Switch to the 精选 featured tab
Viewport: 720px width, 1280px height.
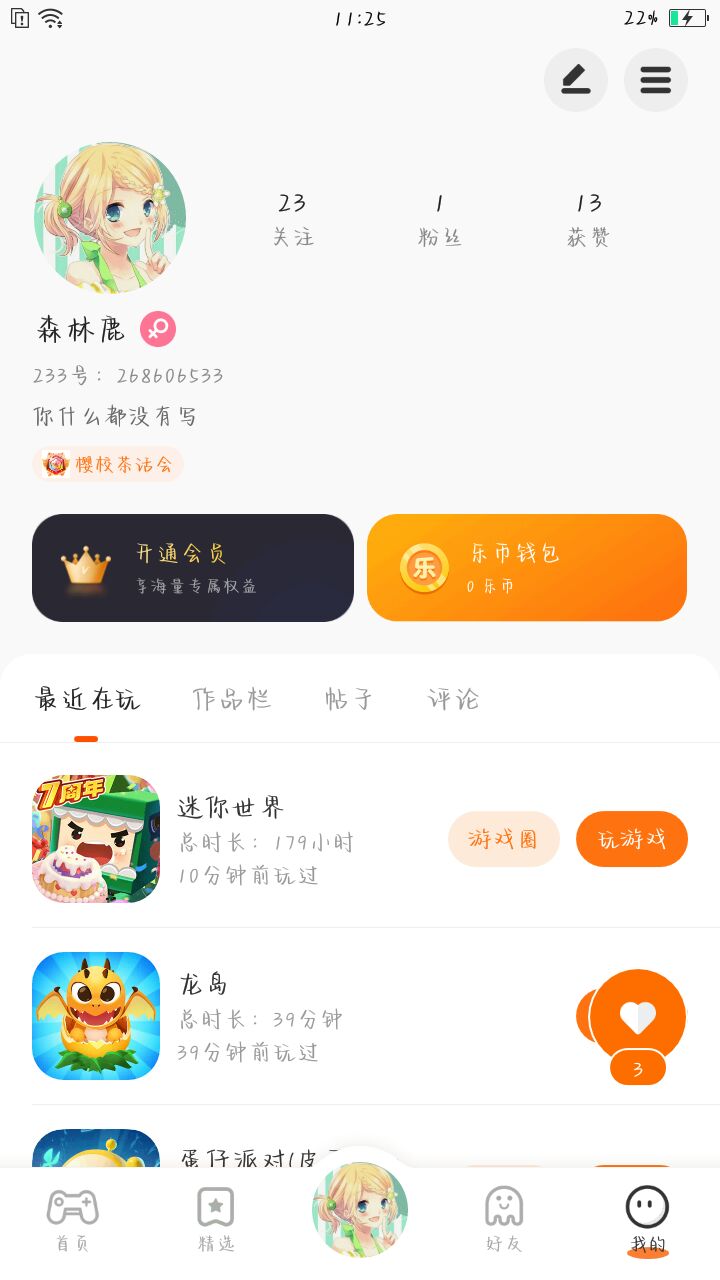(x=216, y=1219)
